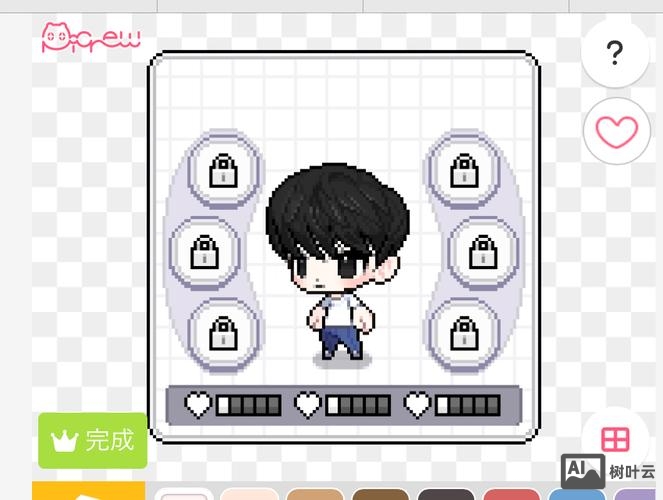Image resolution: width=663 pixels, height=500 pixels.
Task: Select the dark gray color swatch
Action: click(x=446, y=494)
